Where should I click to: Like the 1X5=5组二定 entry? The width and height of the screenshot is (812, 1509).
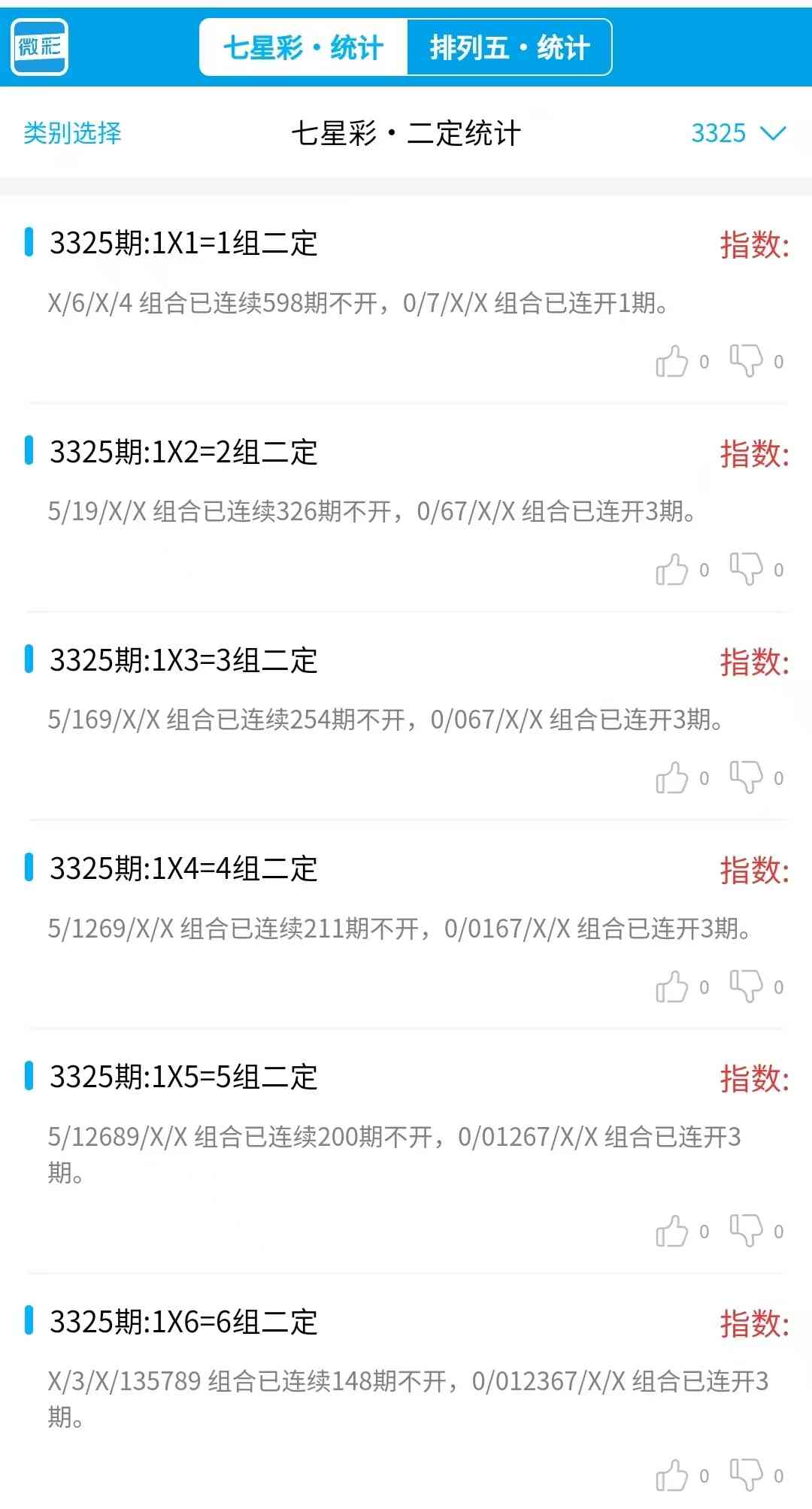click(672, 1232)
